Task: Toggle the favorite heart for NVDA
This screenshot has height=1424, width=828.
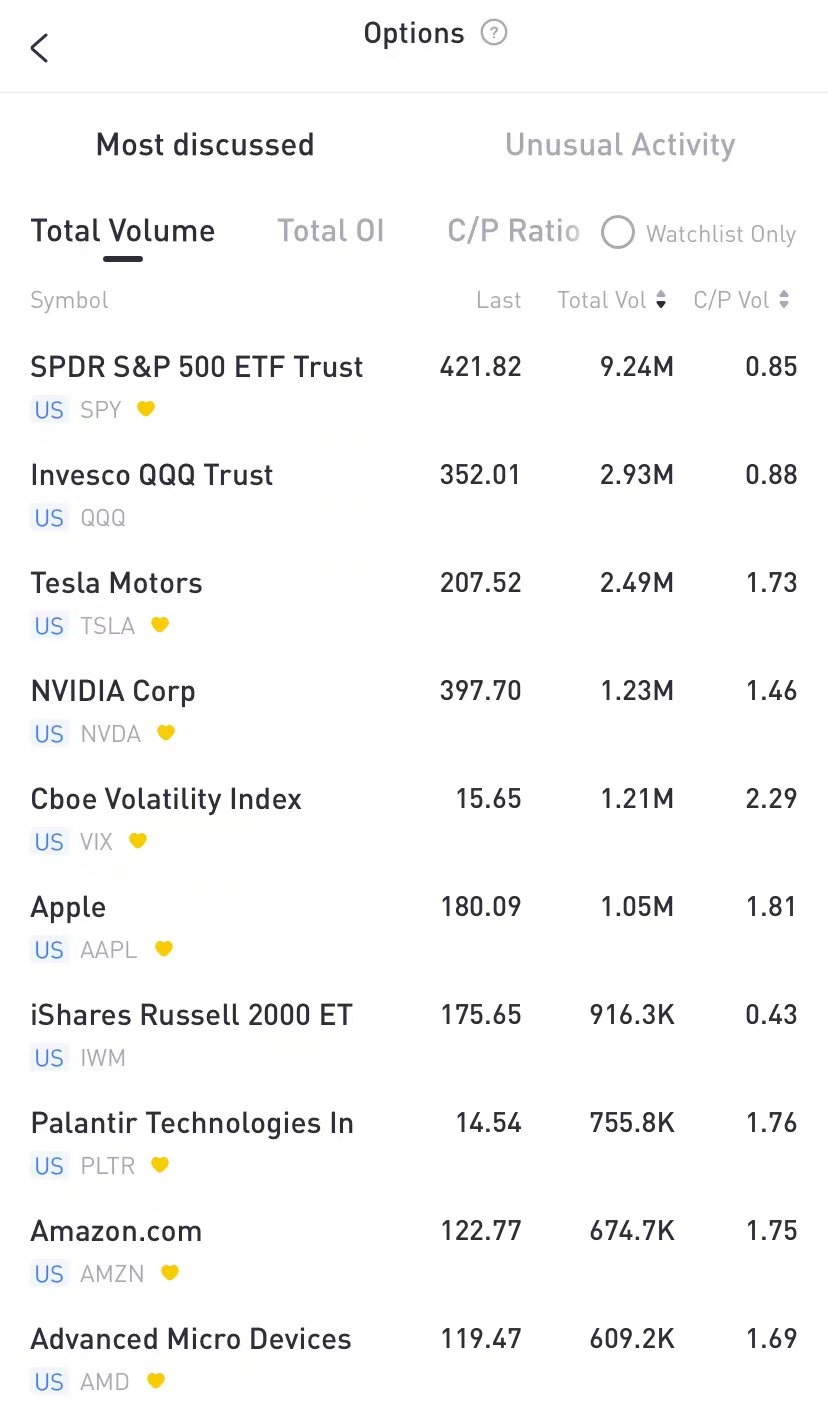Action: pyautogui.click(x=165, y=733)
